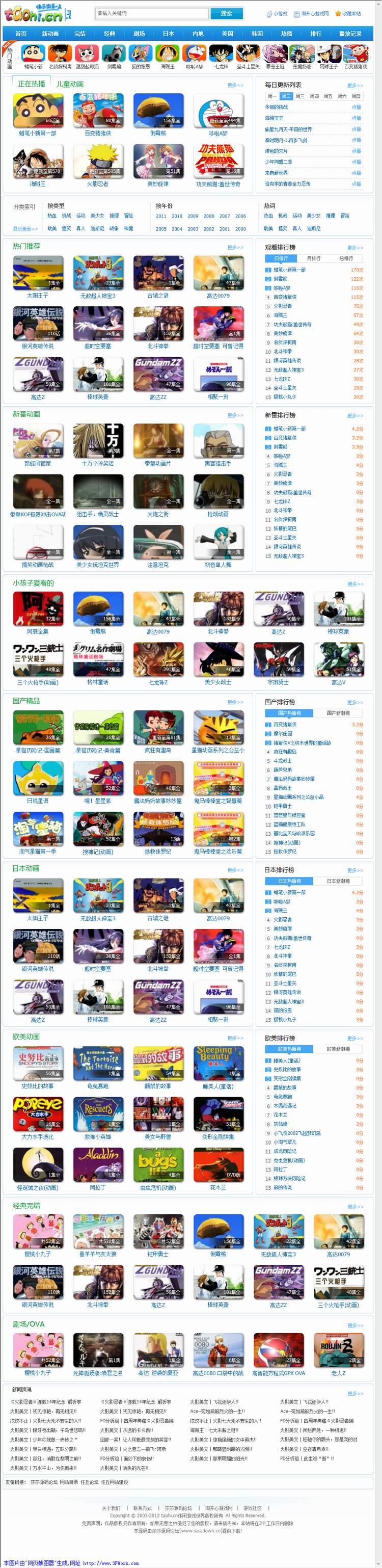Screen dimensions: 382x1568
Task: Switch to 国产新潮榜 ranking tab
Action: click(x=338, y=713)
